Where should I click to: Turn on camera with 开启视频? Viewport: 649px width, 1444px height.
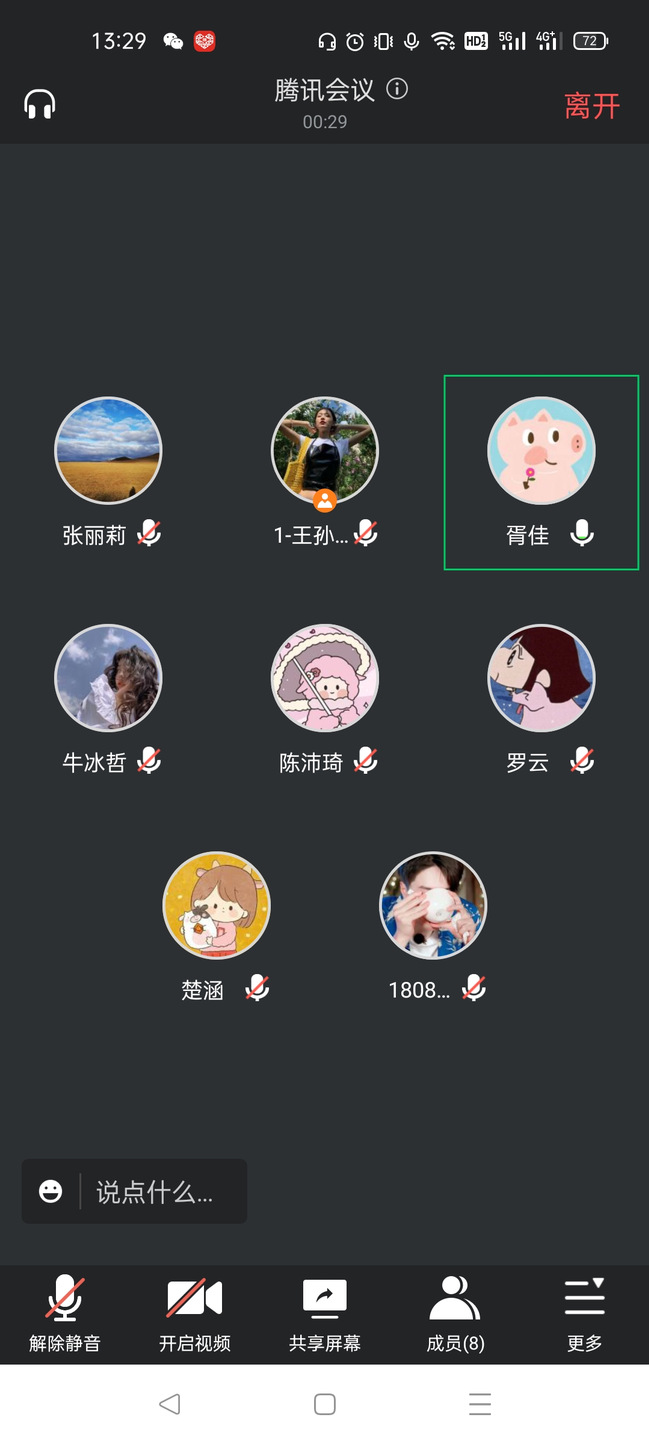(194, 1314)
